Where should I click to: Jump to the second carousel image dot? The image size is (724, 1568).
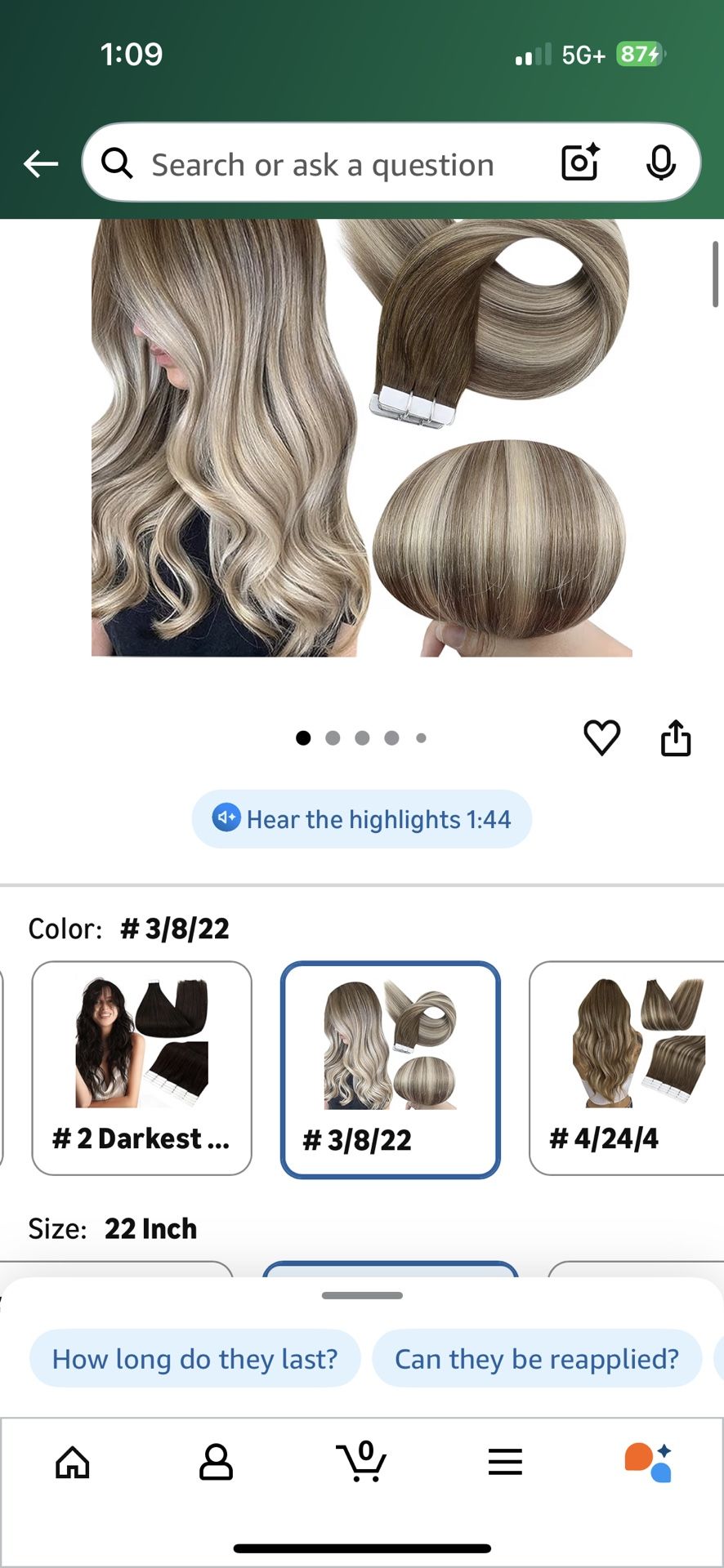pyautogui.click(x=333, y=737)
